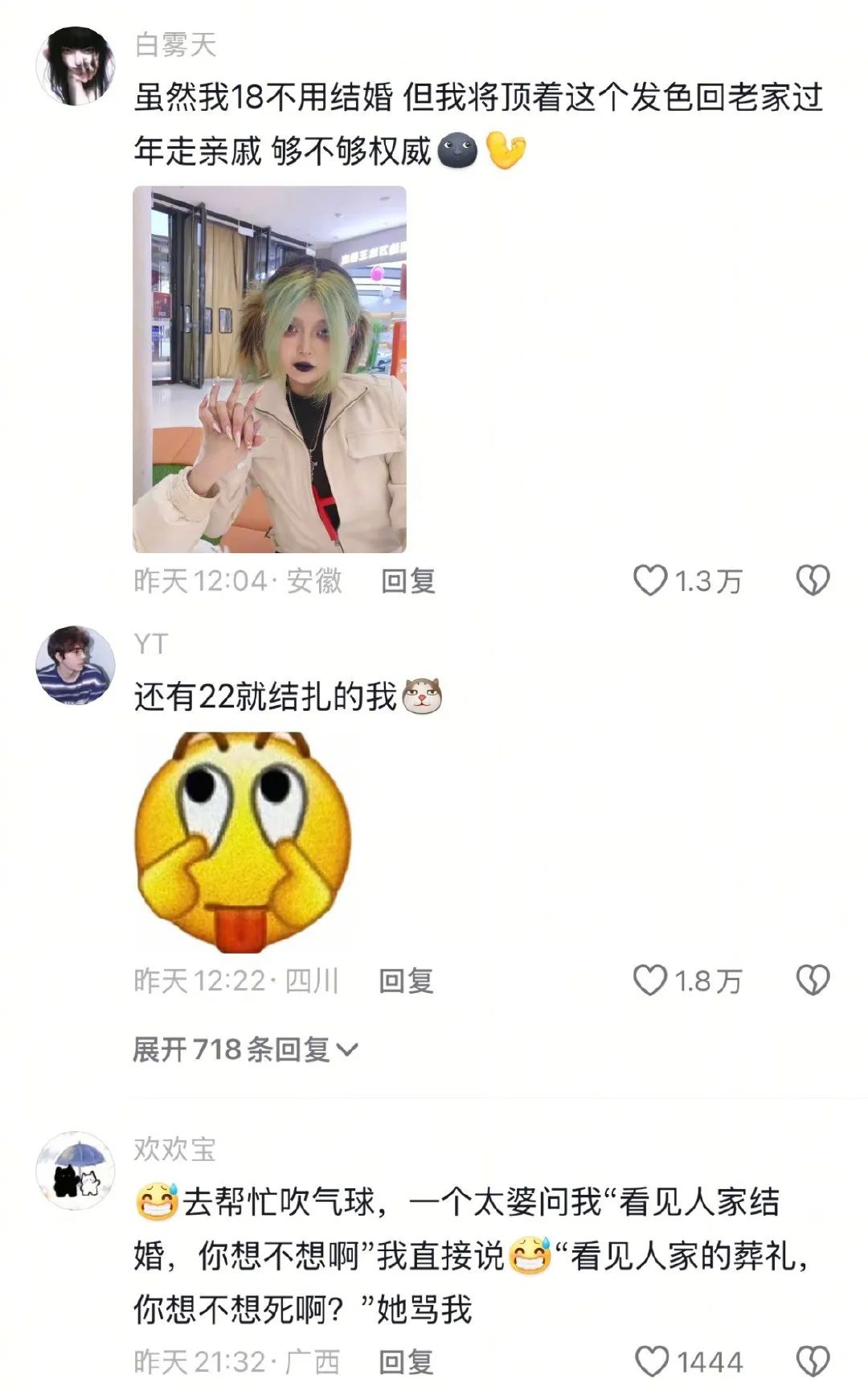Open the photo in 白雾天's comment

pos(269,369)
